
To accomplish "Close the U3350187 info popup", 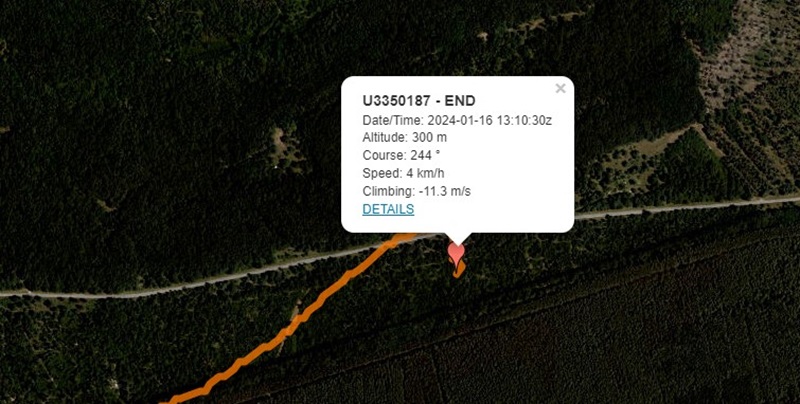I will (x=560, y=89).
